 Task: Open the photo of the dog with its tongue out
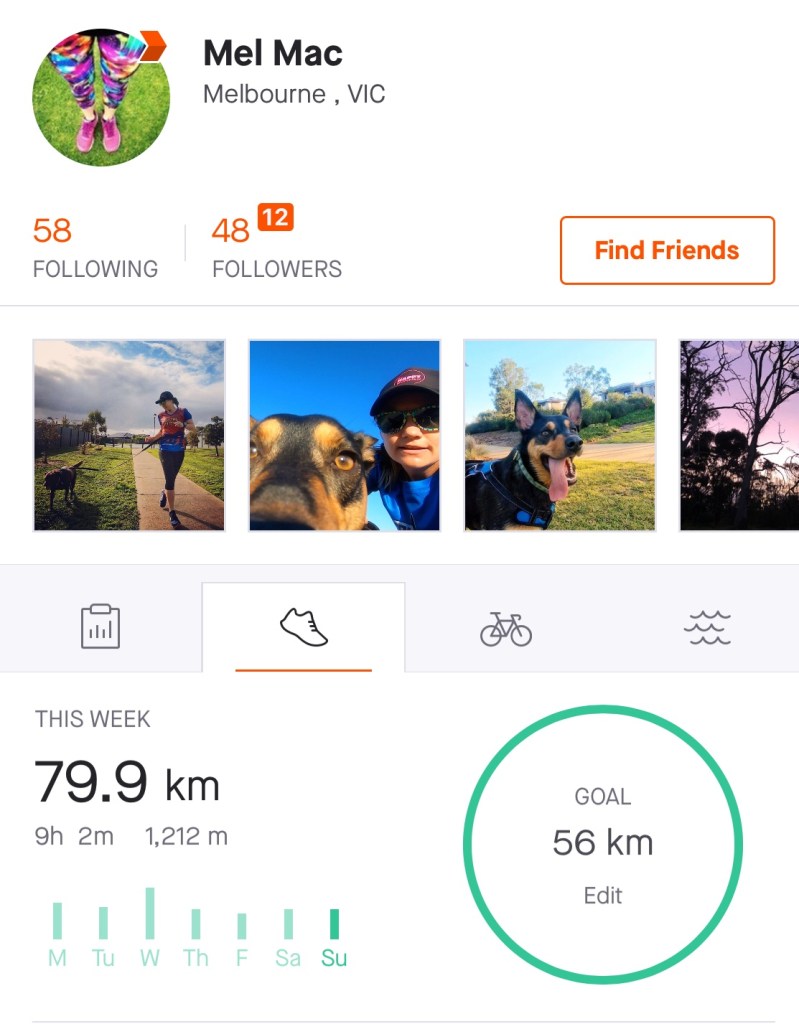(x=559, y=435)
